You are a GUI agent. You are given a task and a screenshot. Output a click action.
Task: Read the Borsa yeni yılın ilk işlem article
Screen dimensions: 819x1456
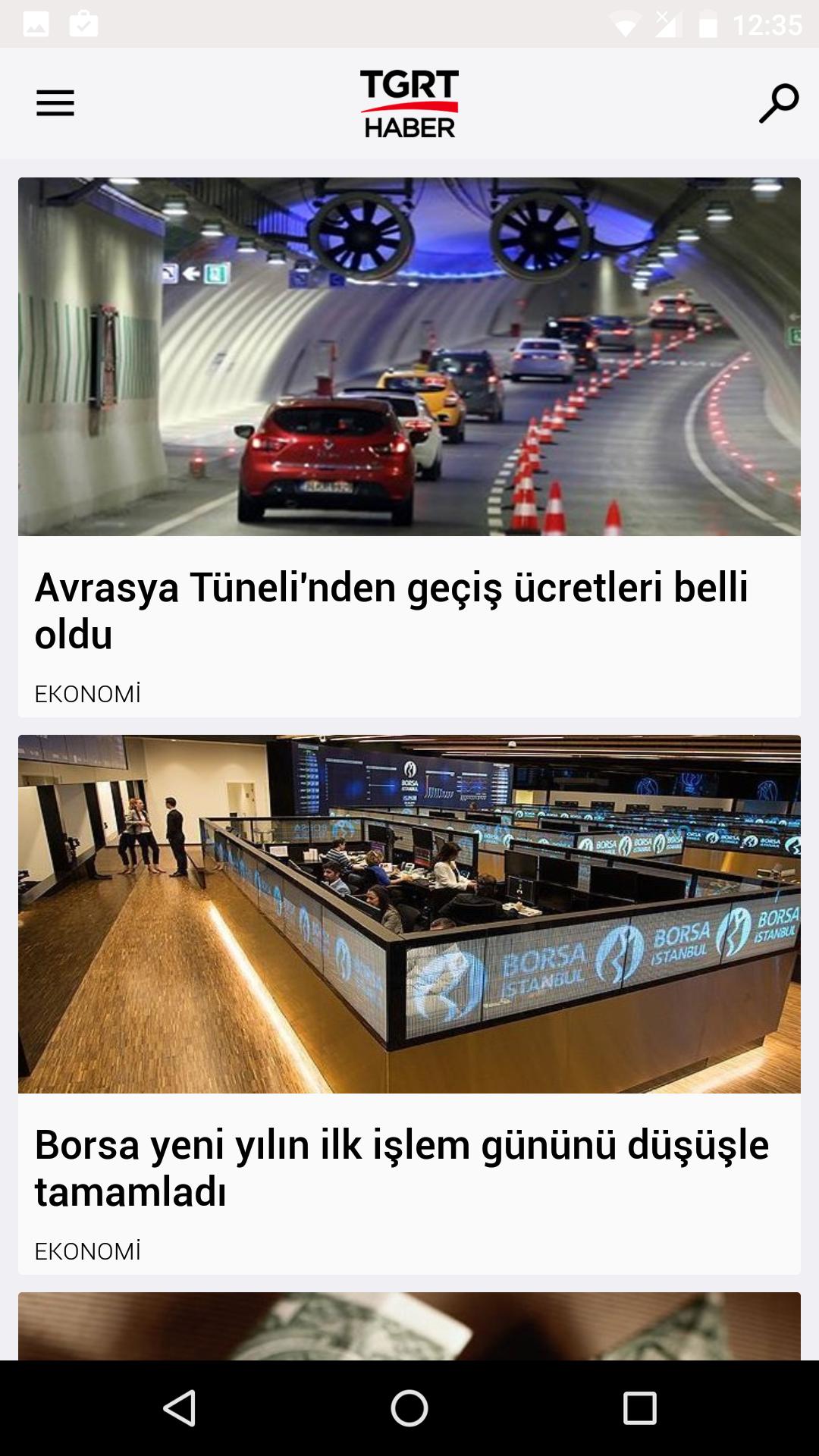[409, 1005]
